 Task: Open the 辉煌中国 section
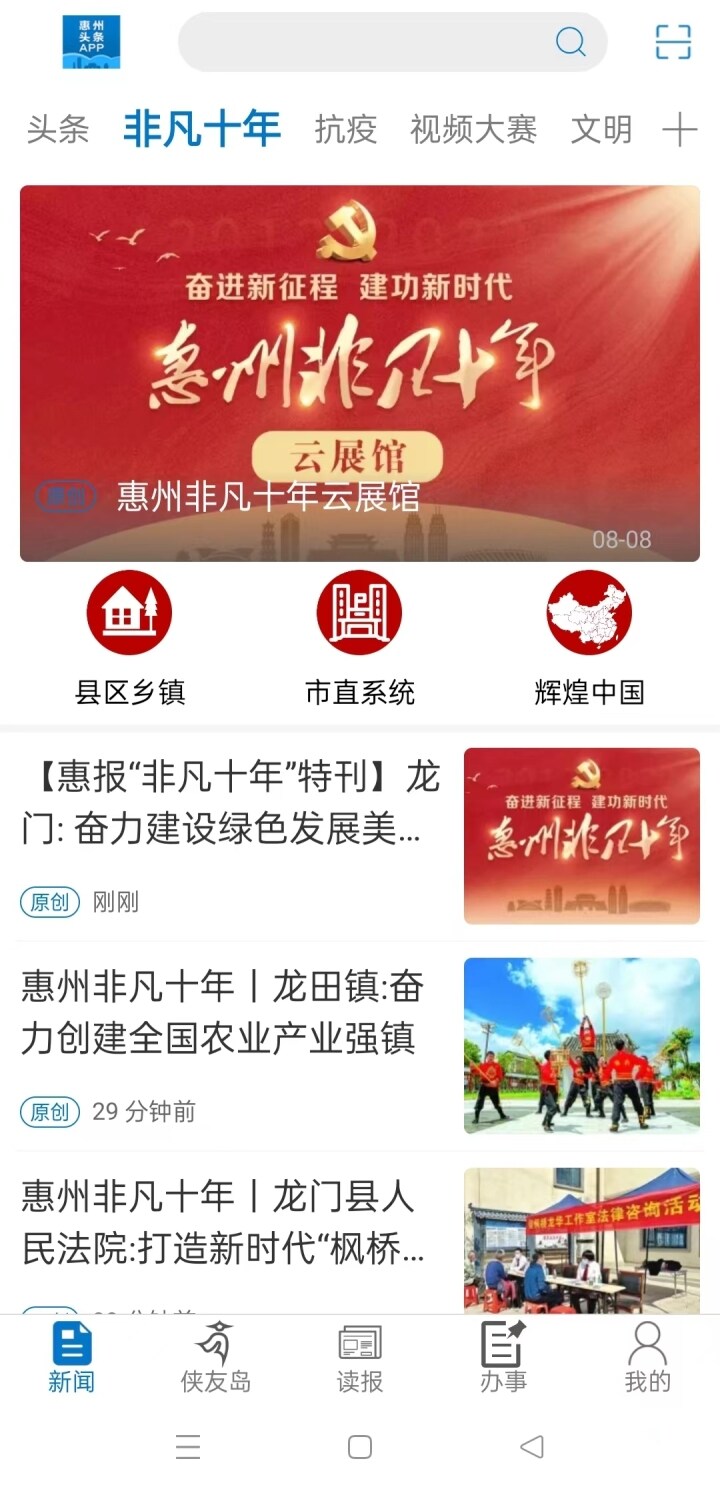tap(589, 638)
